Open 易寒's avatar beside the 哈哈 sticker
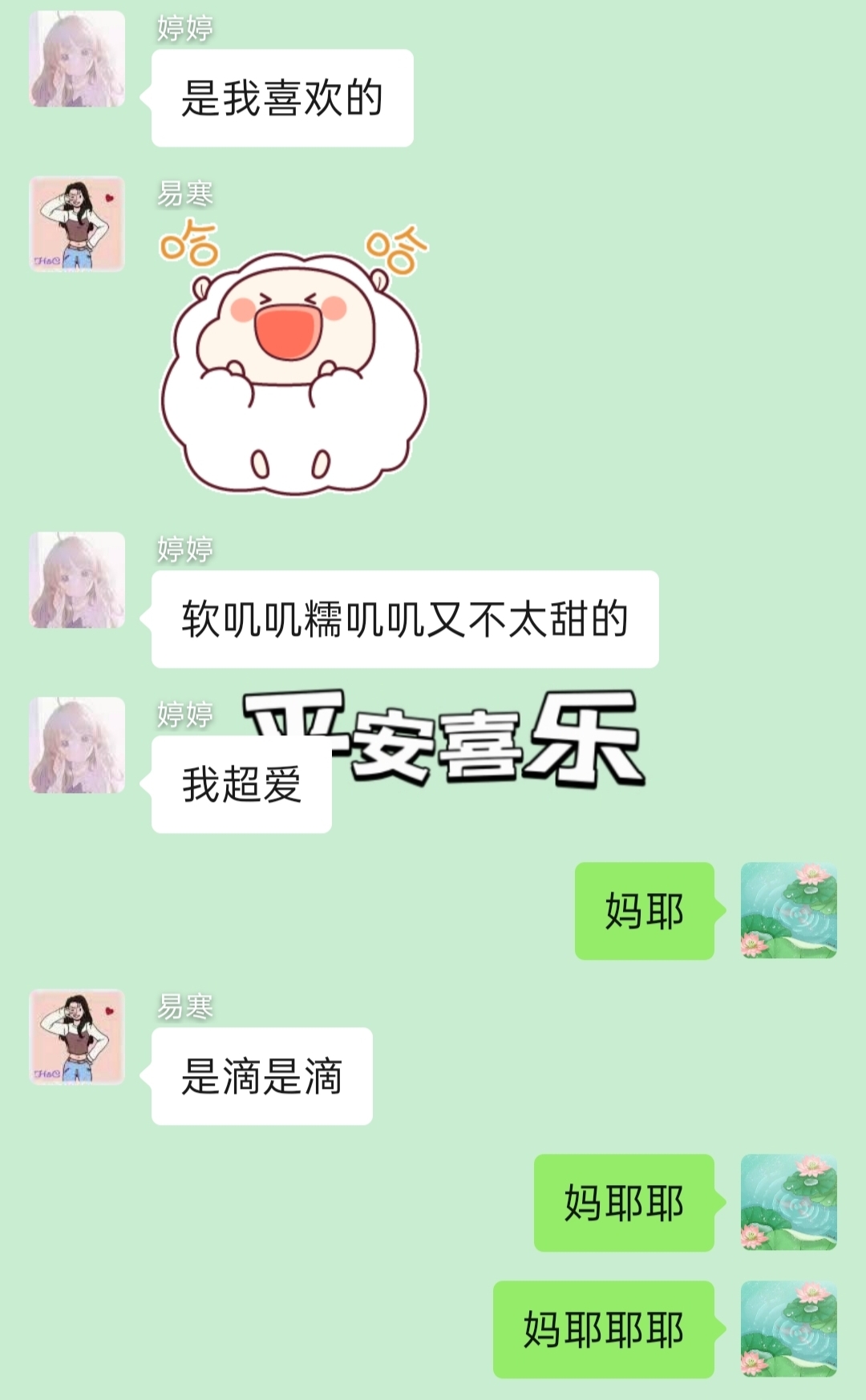Screen dimensions: 866x1400 77,224
